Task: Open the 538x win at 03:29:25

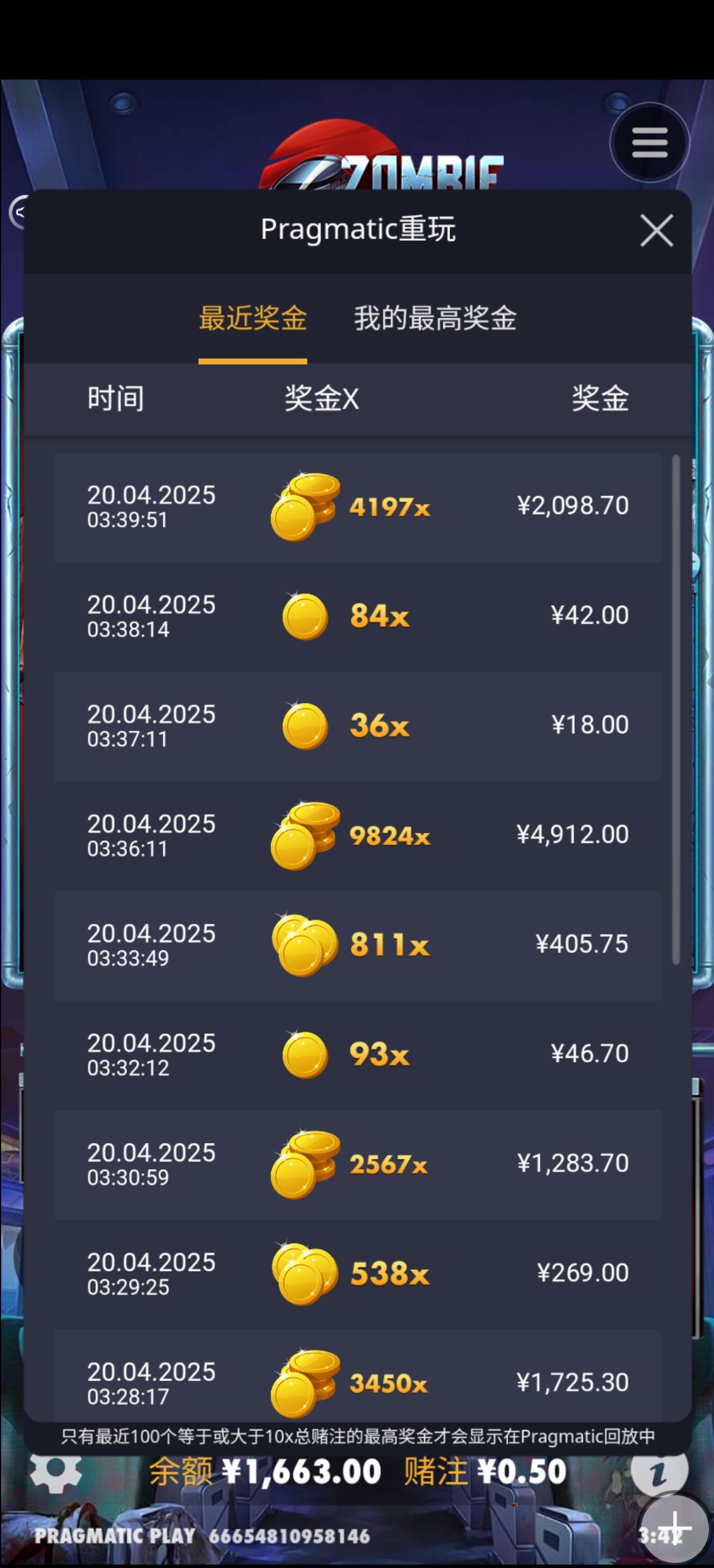Action: pyautogui.click(x=358, y=1274)
